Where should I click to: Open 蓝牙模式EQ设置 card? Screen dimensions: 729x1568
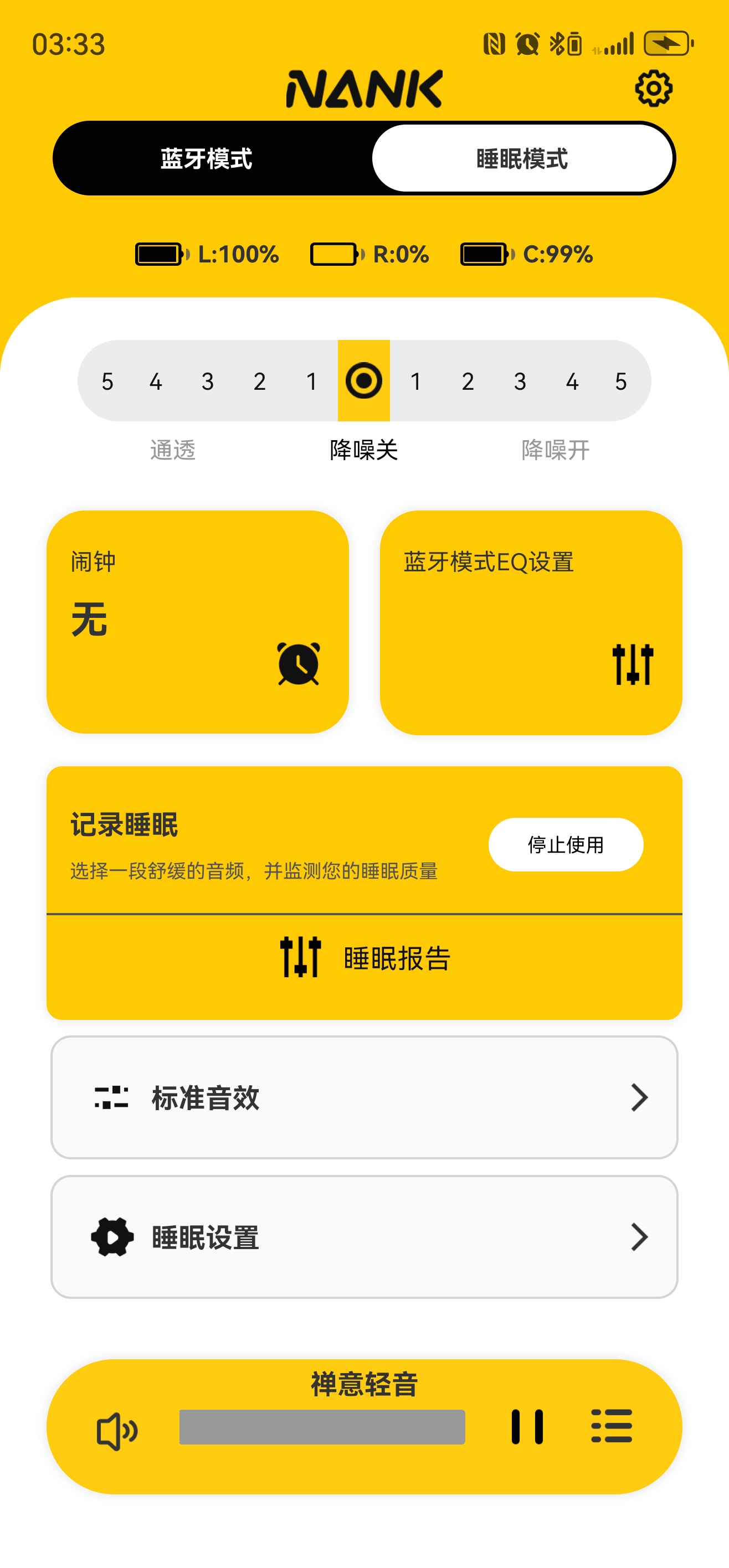(531, 622)
